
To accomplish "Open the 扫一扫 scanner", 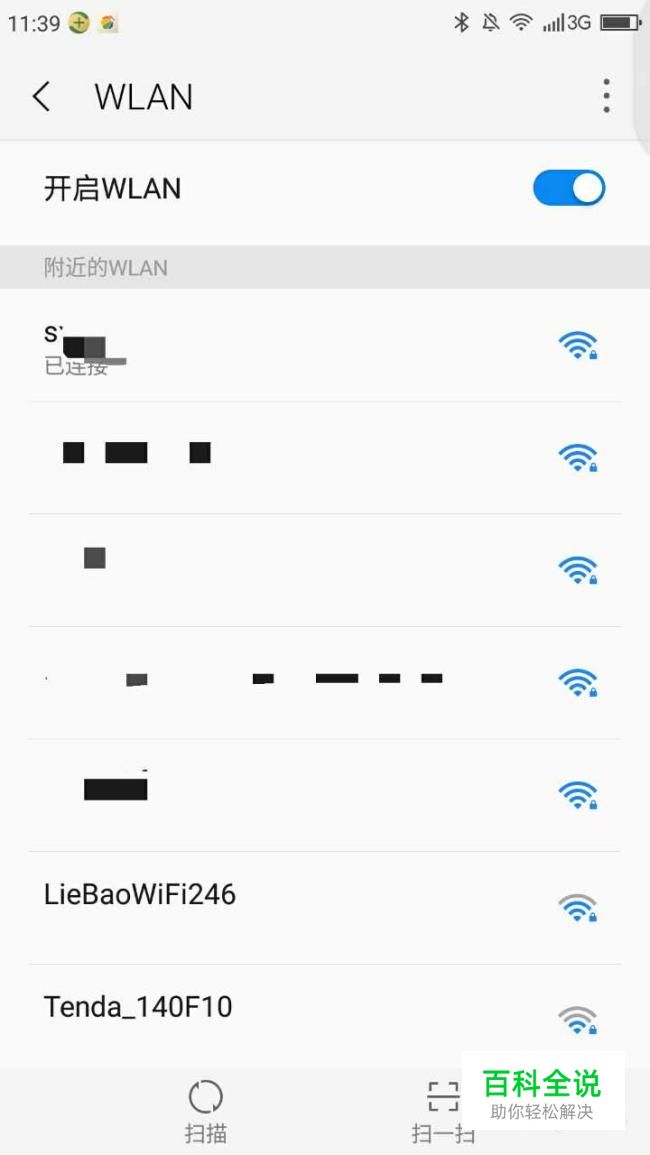I will tap(443, 1112).
